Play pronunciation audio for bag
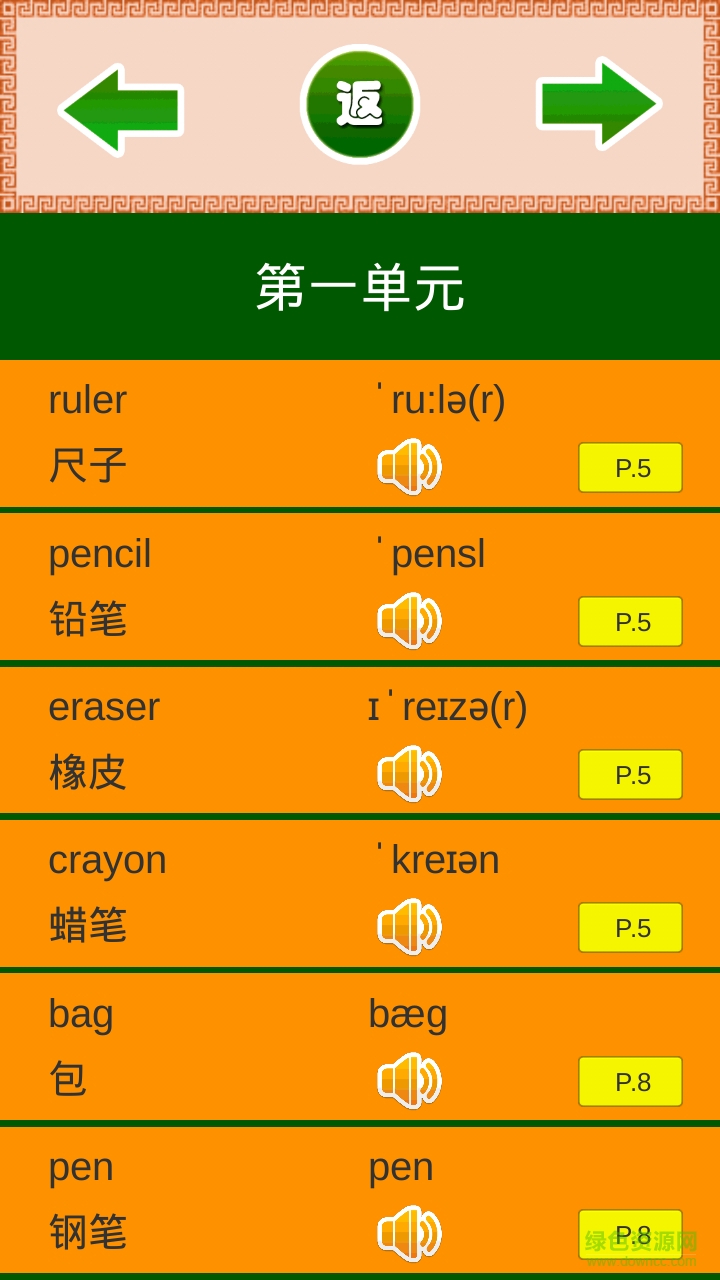 click(409, 1080)
